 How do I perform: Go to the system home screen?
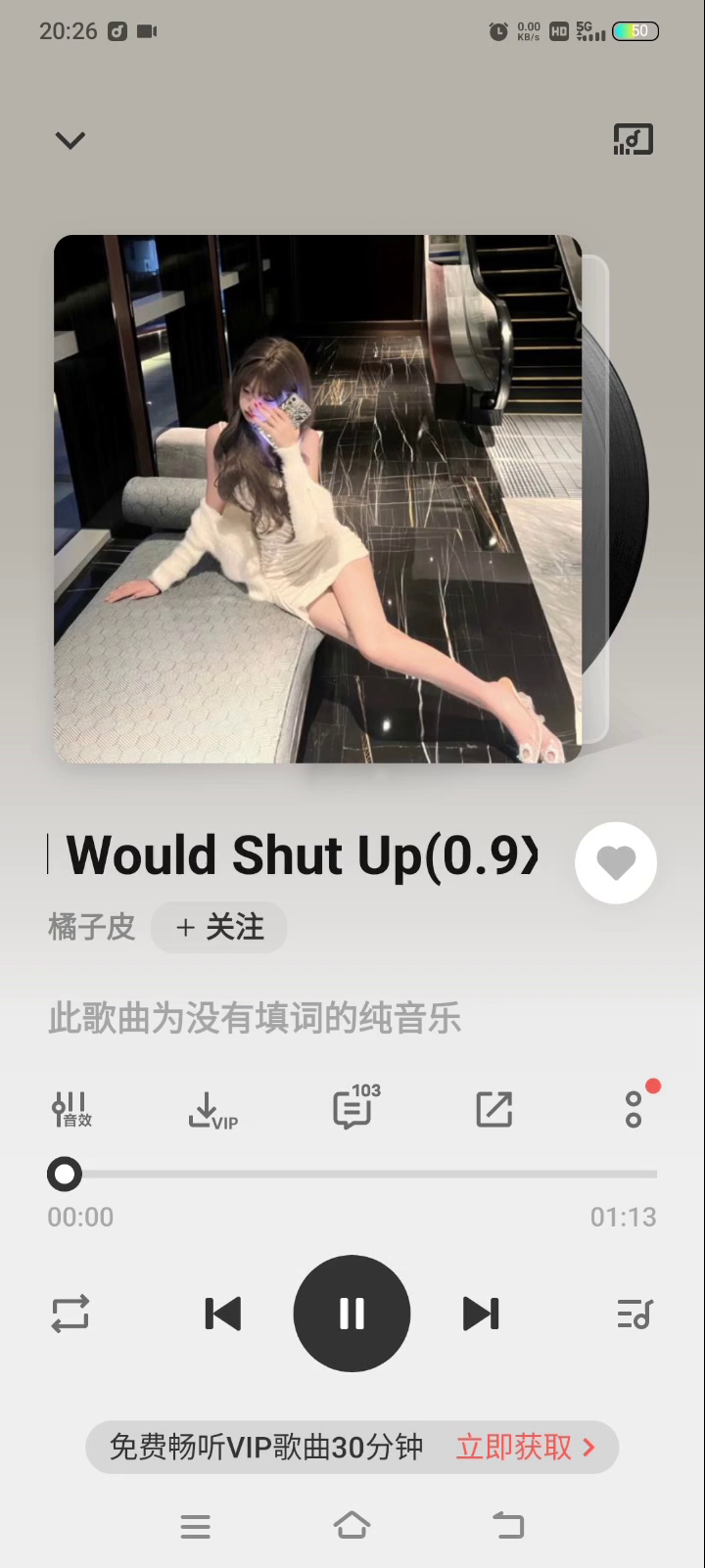tap(352, 1525)
